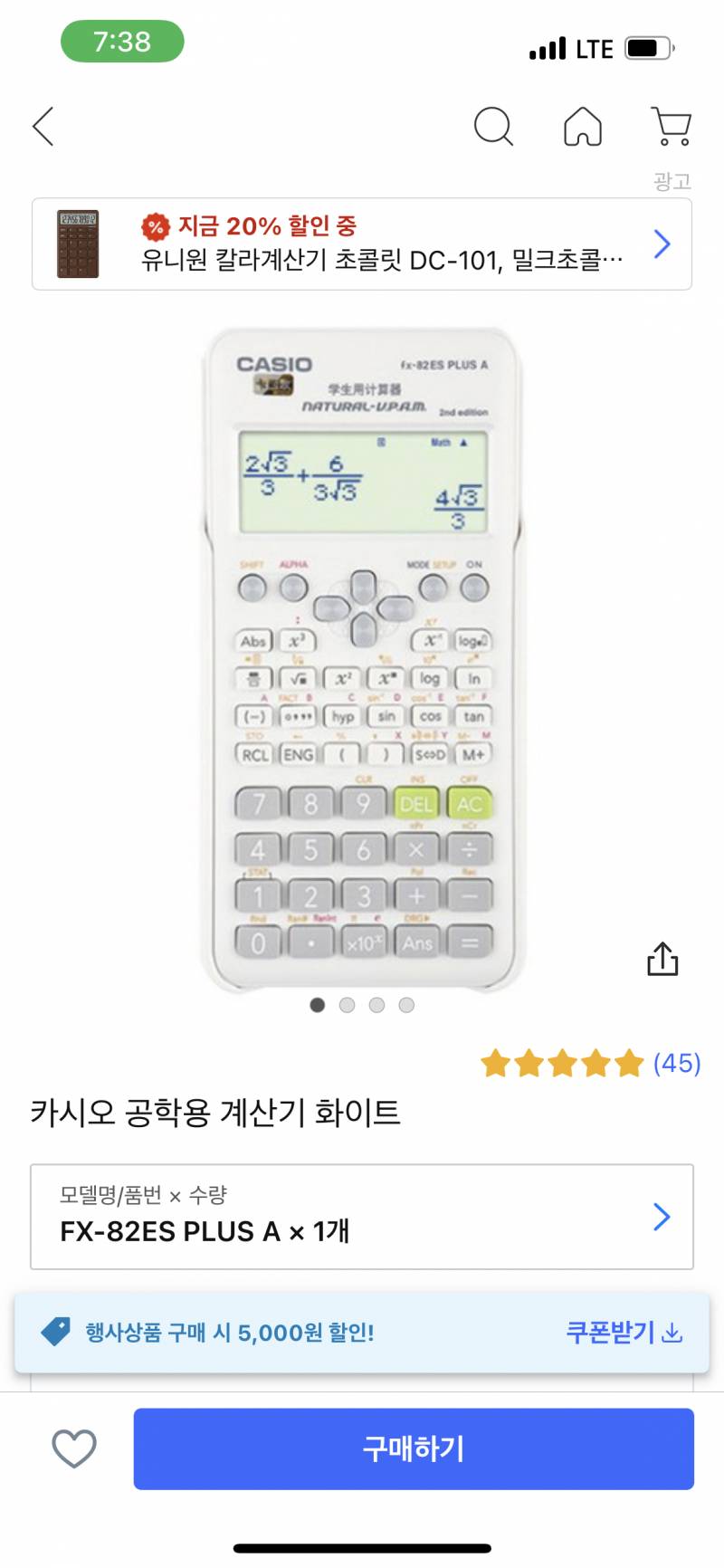The width and height of the screenshot is (724, 1568).
Task: Tap the main calculator product photo
Action: [x=362, y=652]
